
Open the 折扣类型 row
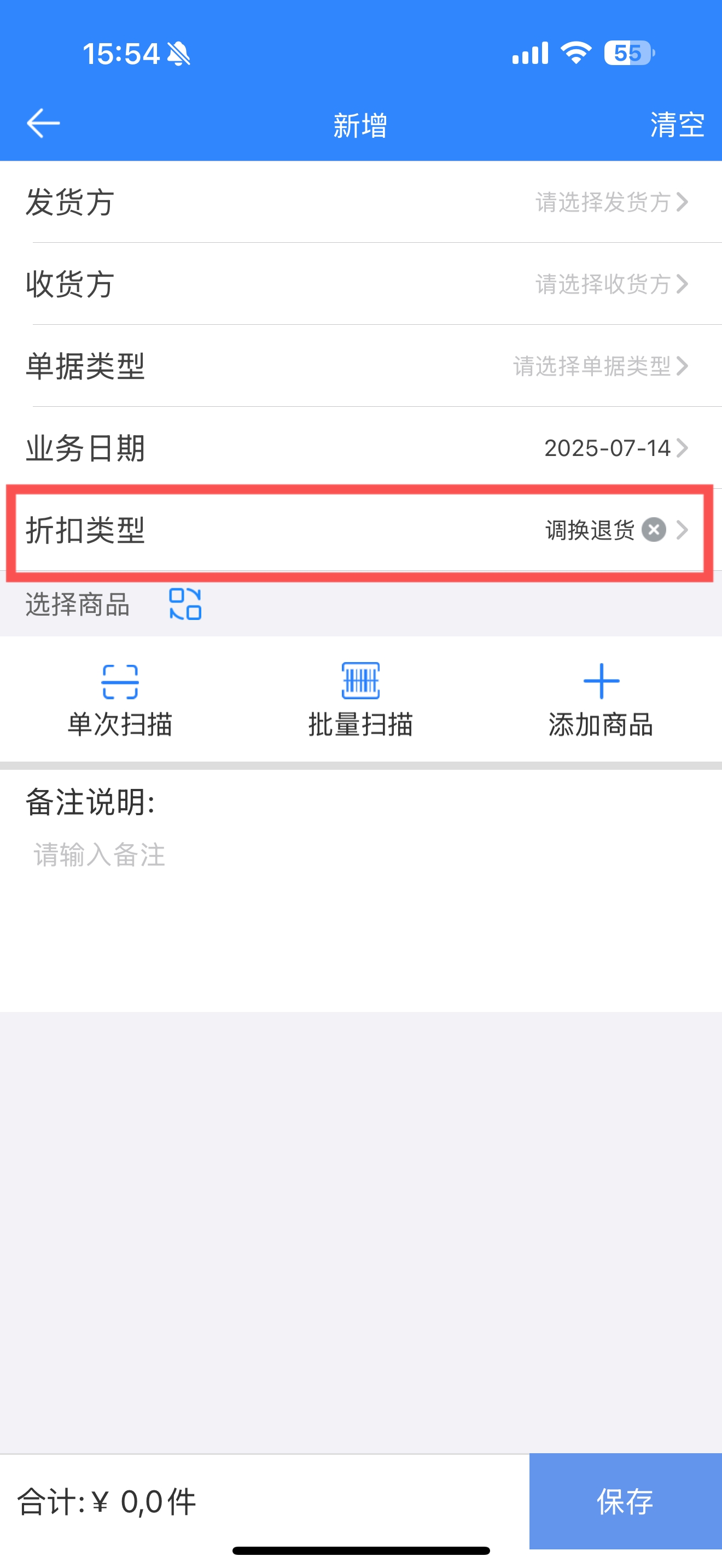[x=360, y=530]
